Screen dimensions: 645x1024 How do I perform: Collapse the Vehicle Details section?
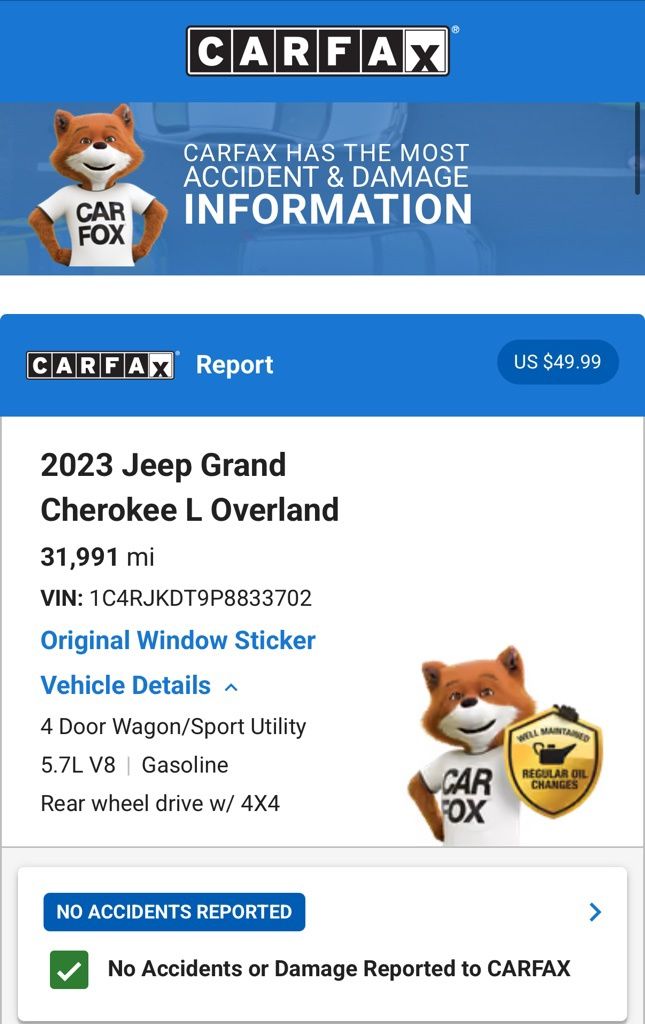[139, 686]
